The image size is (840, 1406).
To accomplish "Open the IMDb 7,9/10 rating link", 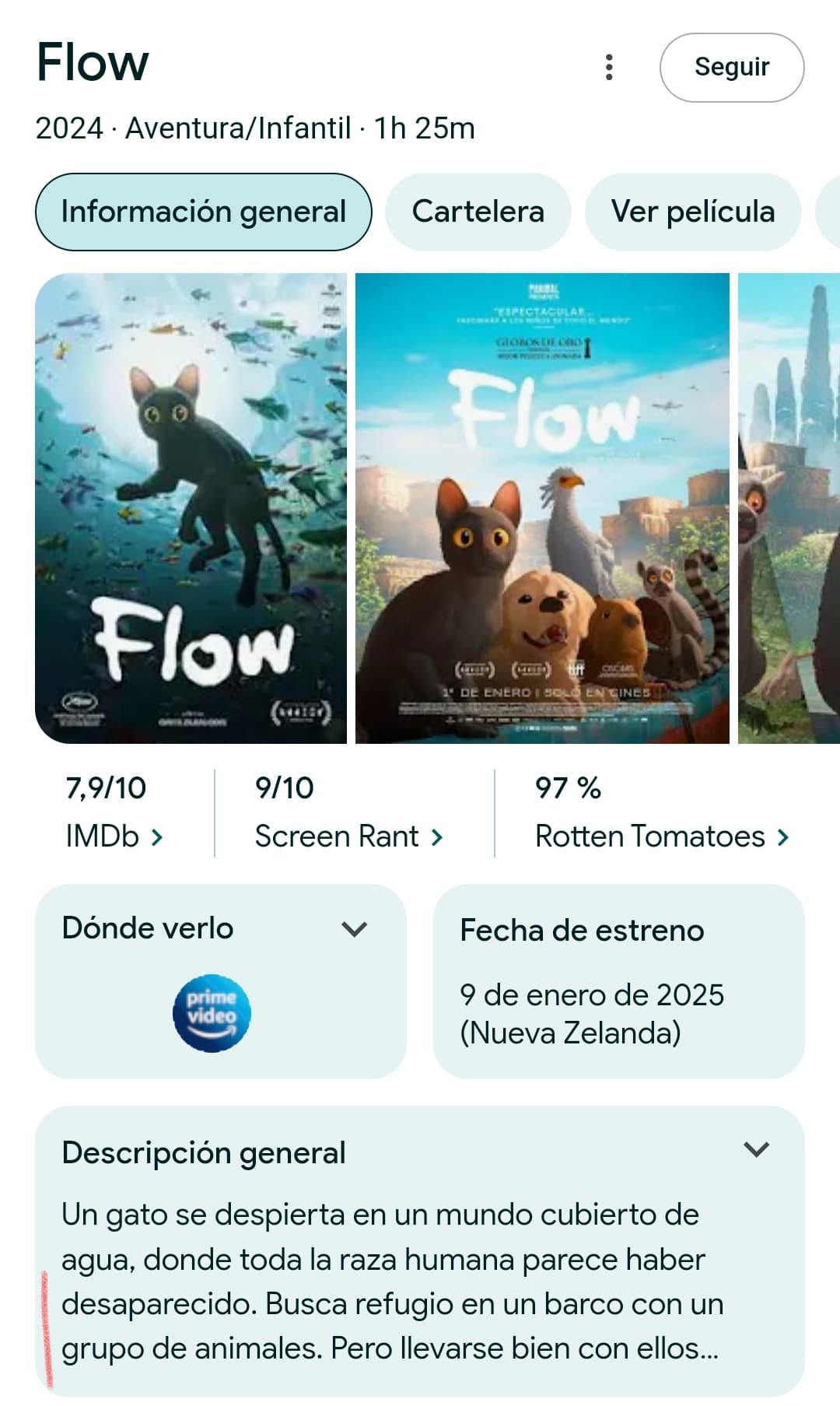I will (115, 813).
